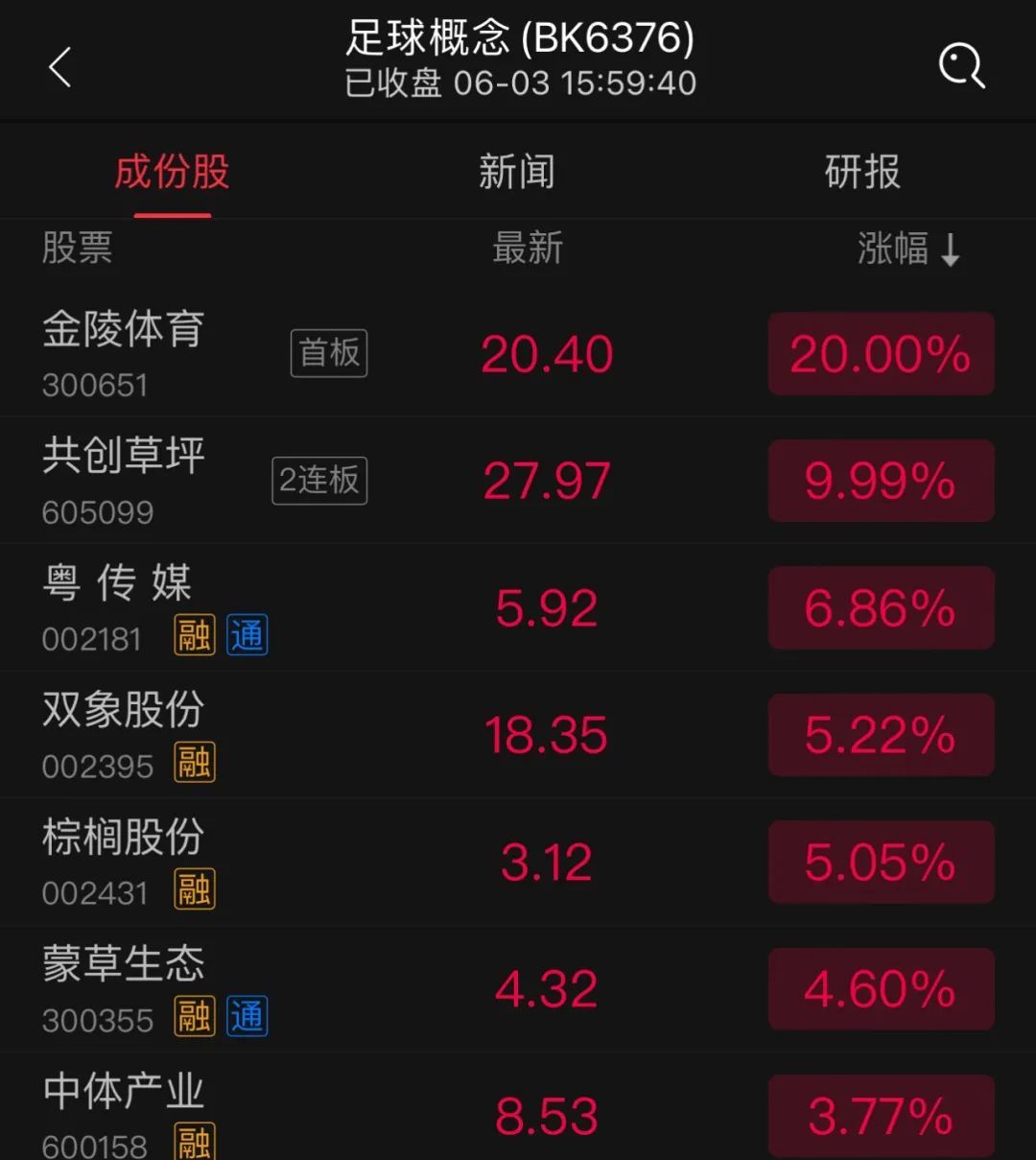Tap the 股票 column header
1036x1160 pixels.
75,249
